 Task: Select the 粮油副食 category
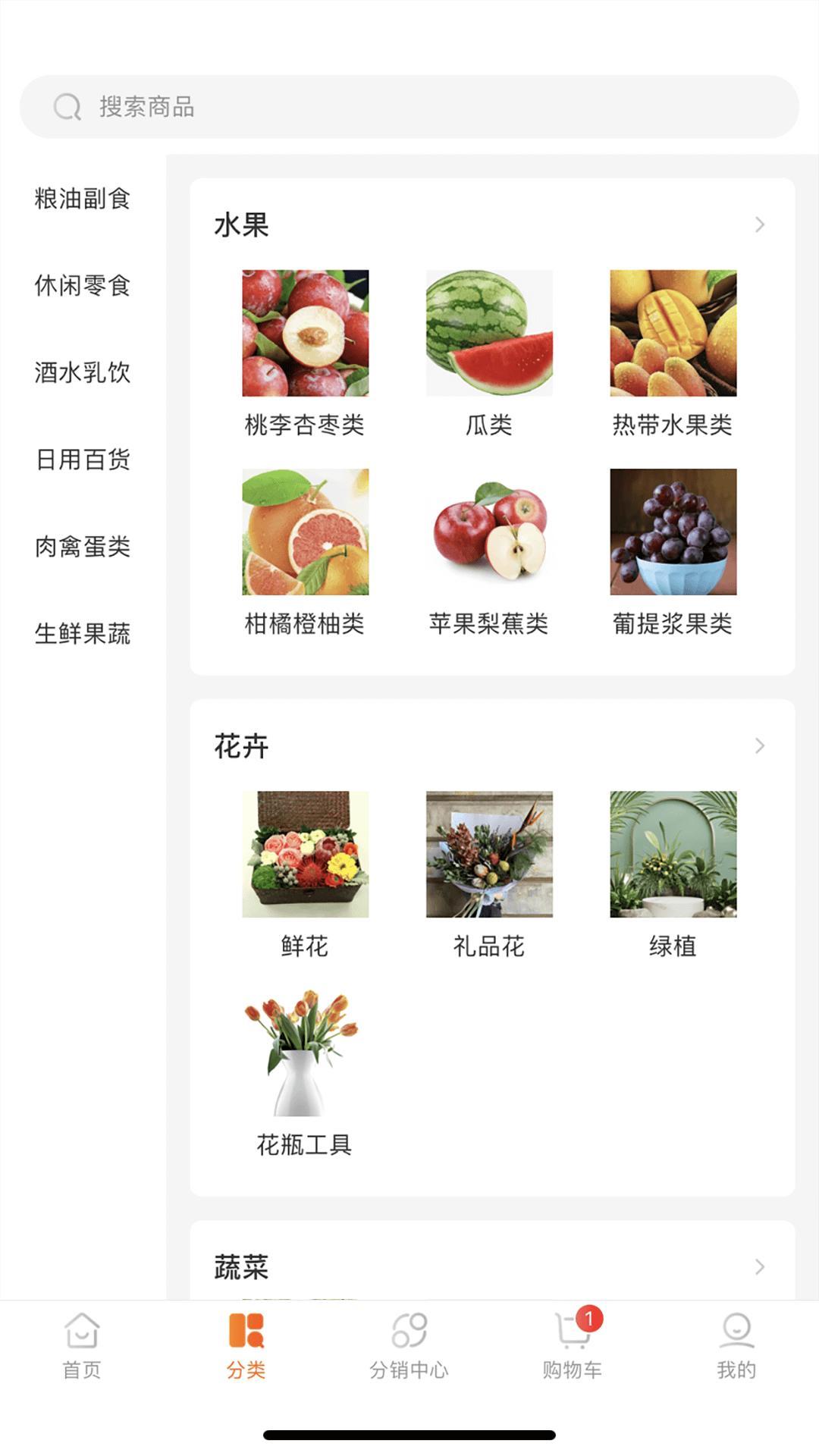click(83, 199)
